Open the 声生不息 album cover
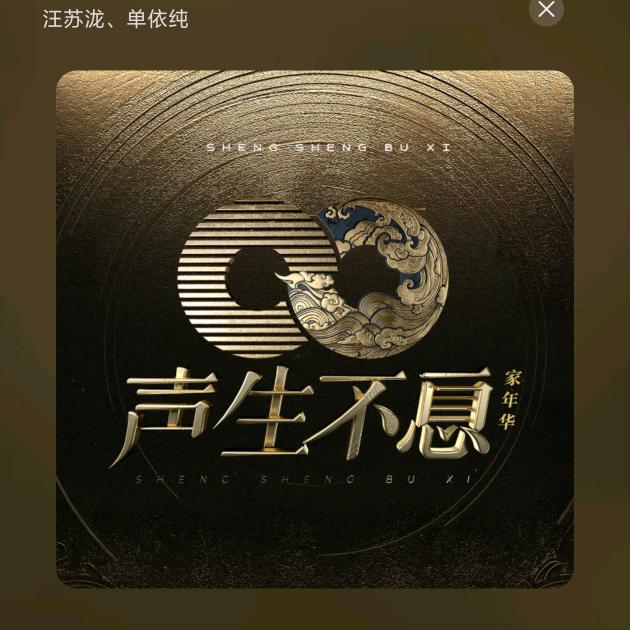The height and width of the screenshot is (630, 630). (315, 328)
